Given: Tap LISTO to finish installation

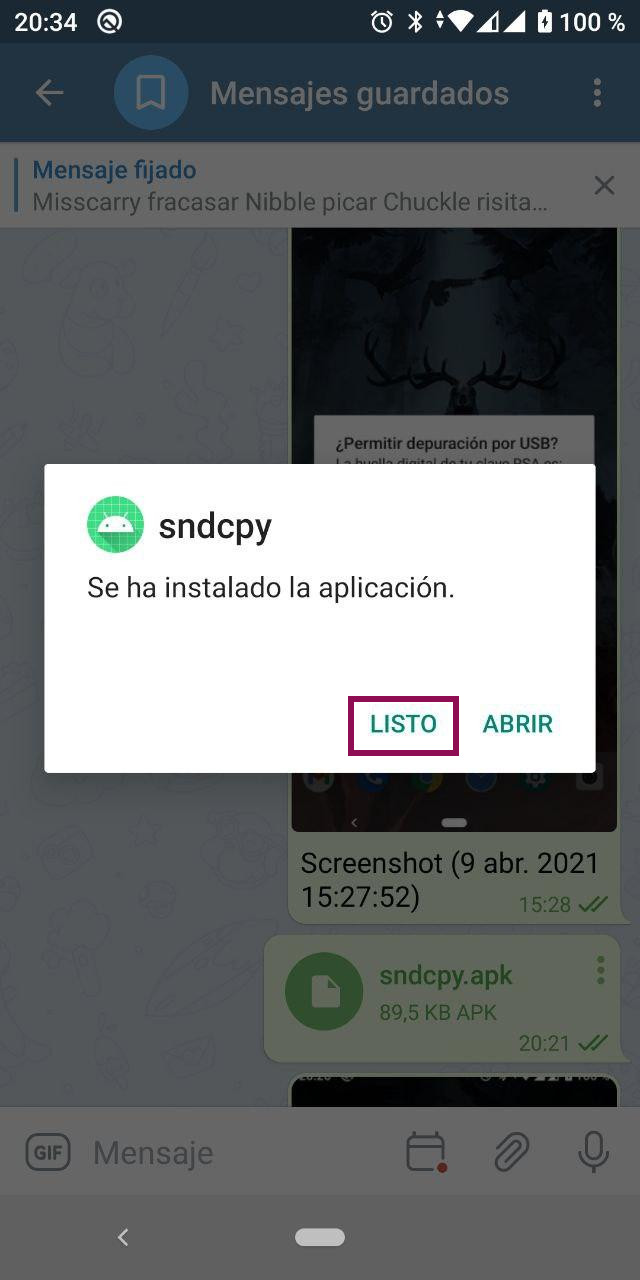Looking at the screenshot, I should 403,725.
